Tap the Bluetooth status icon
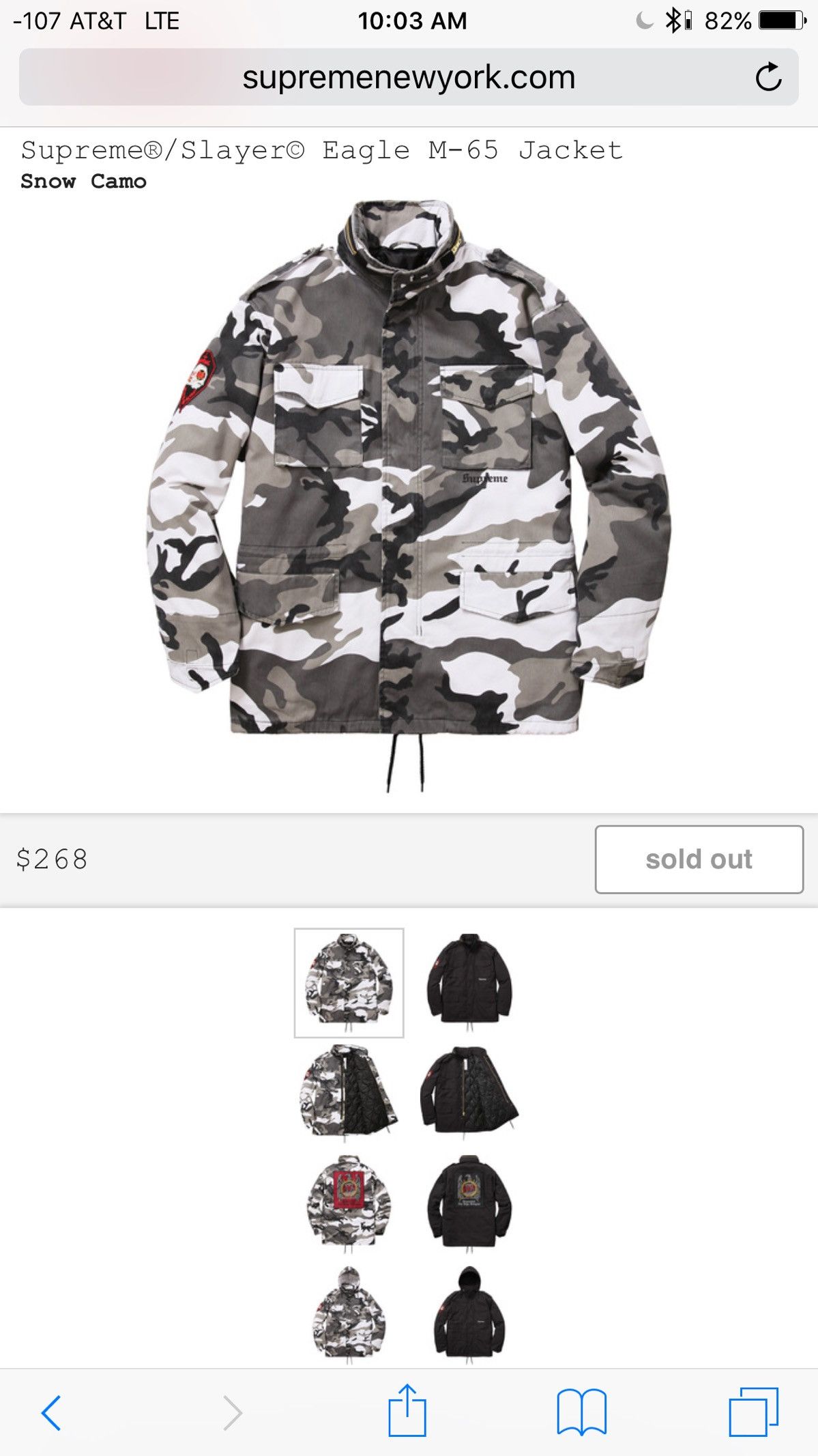Viewport: 818px width, 1456px height. point(671,20)
